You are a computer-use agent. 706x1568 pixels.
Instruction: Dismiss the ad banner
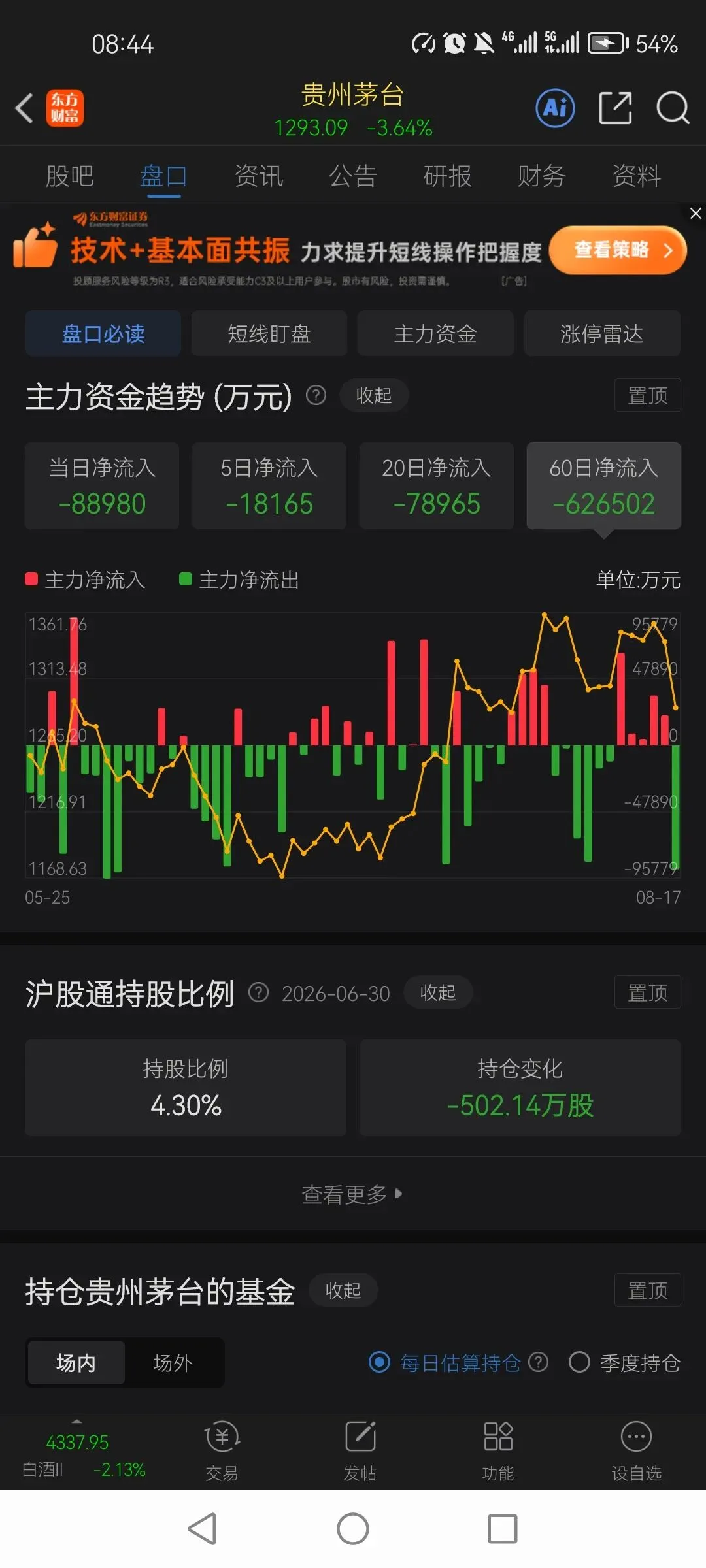click(696, 214)
